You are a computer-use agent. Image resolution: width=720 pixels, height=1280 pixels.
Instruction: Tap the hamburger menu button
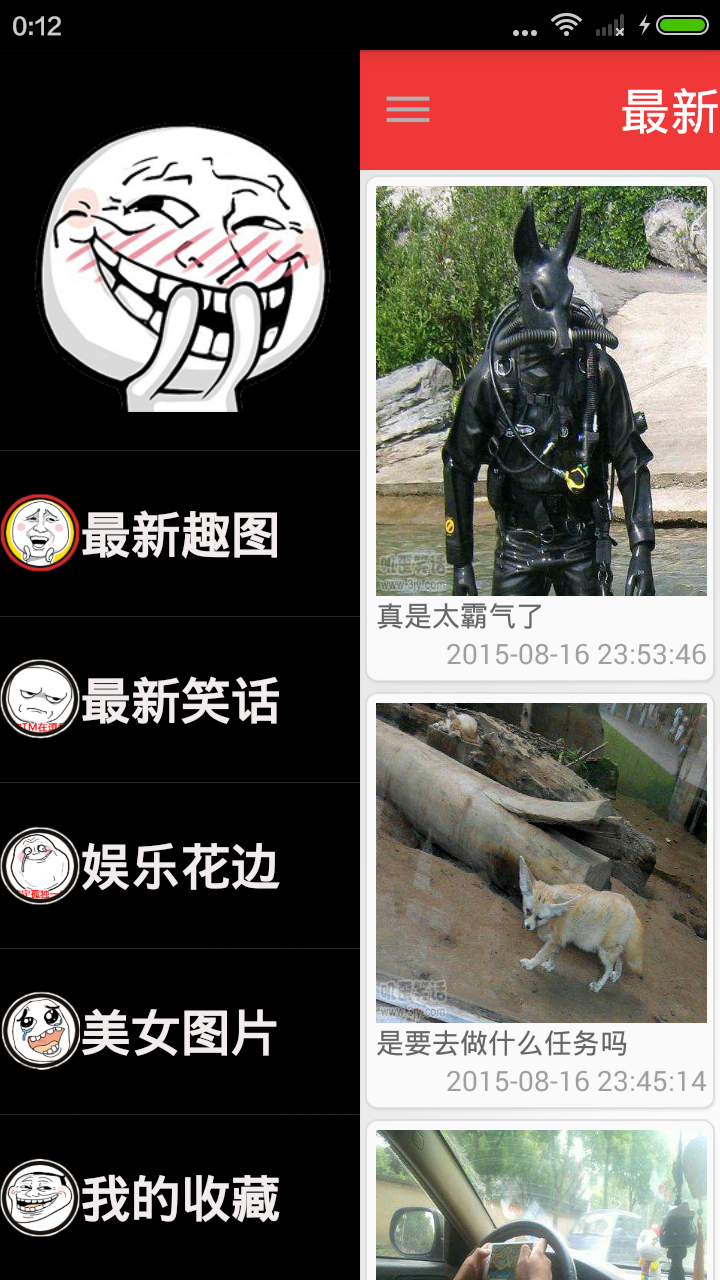(x=408, y=109)
